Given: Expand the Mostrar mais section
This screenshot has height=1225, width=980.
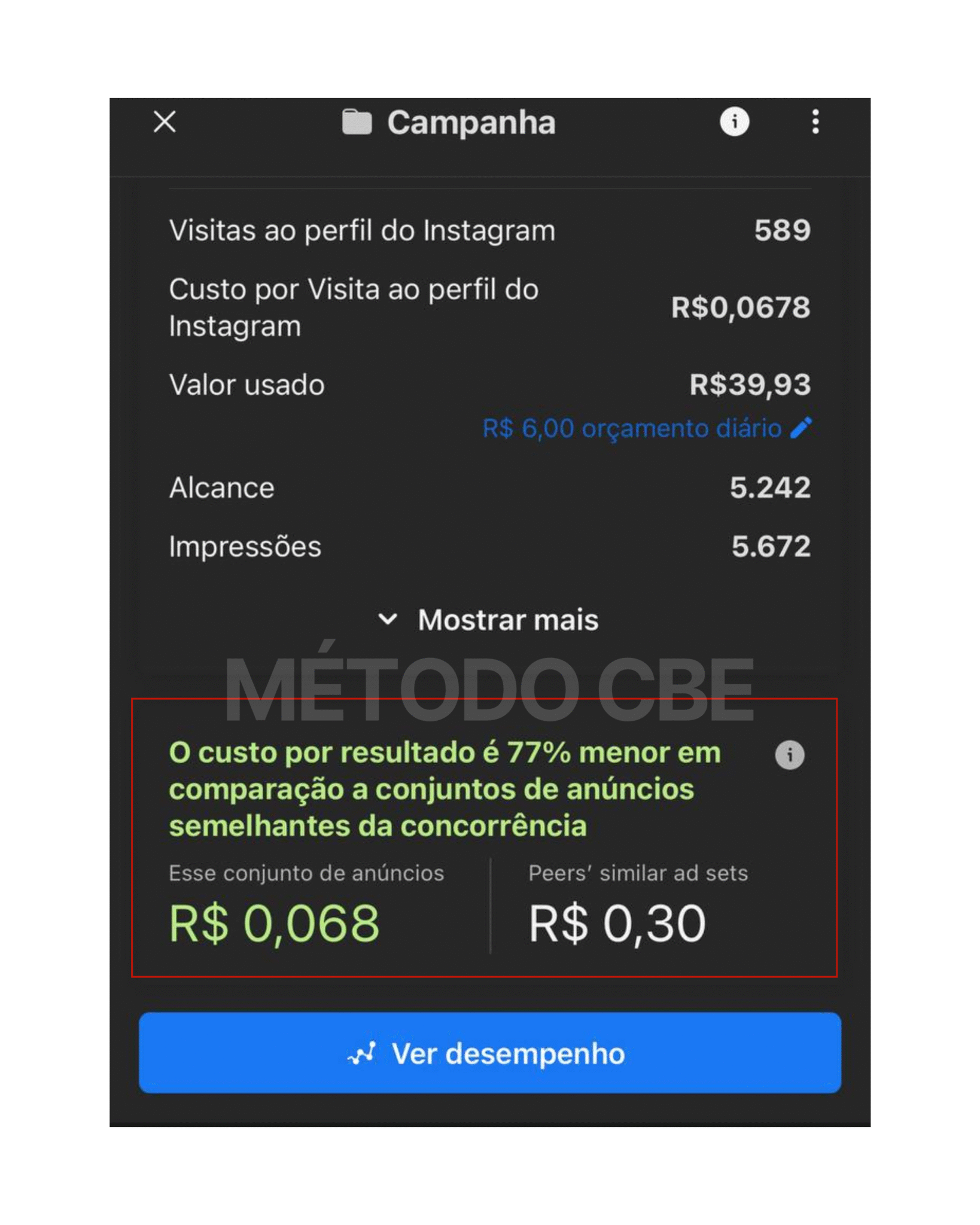Looking at the screenshot, I should [x=507, y=620].
